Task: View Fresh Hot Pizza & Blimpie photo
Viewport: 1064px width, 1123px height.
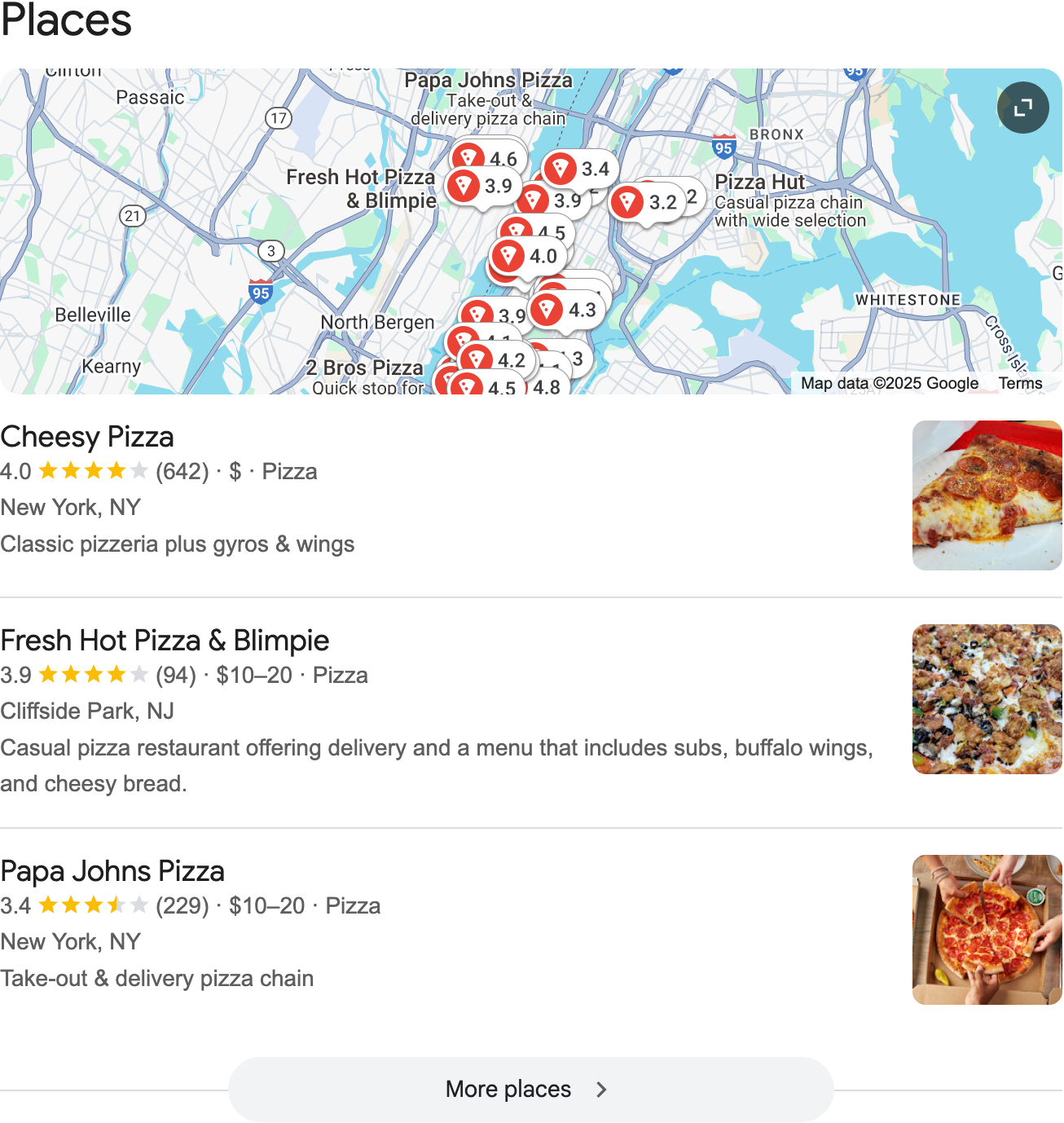Action: pyautogui.click(x=987, y=699)
